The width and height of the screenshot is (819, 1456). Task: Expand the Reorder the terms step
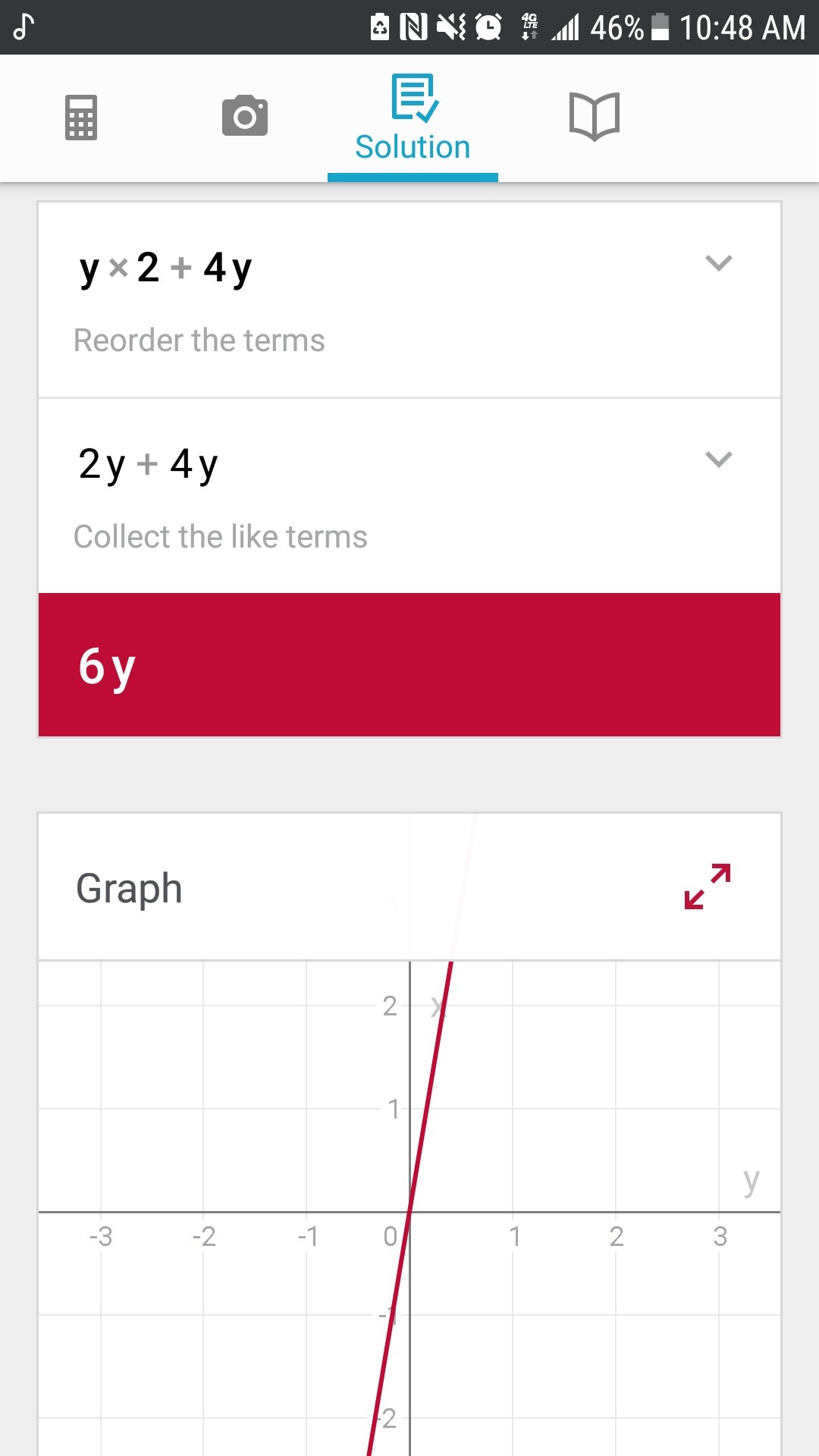(718, 263)
